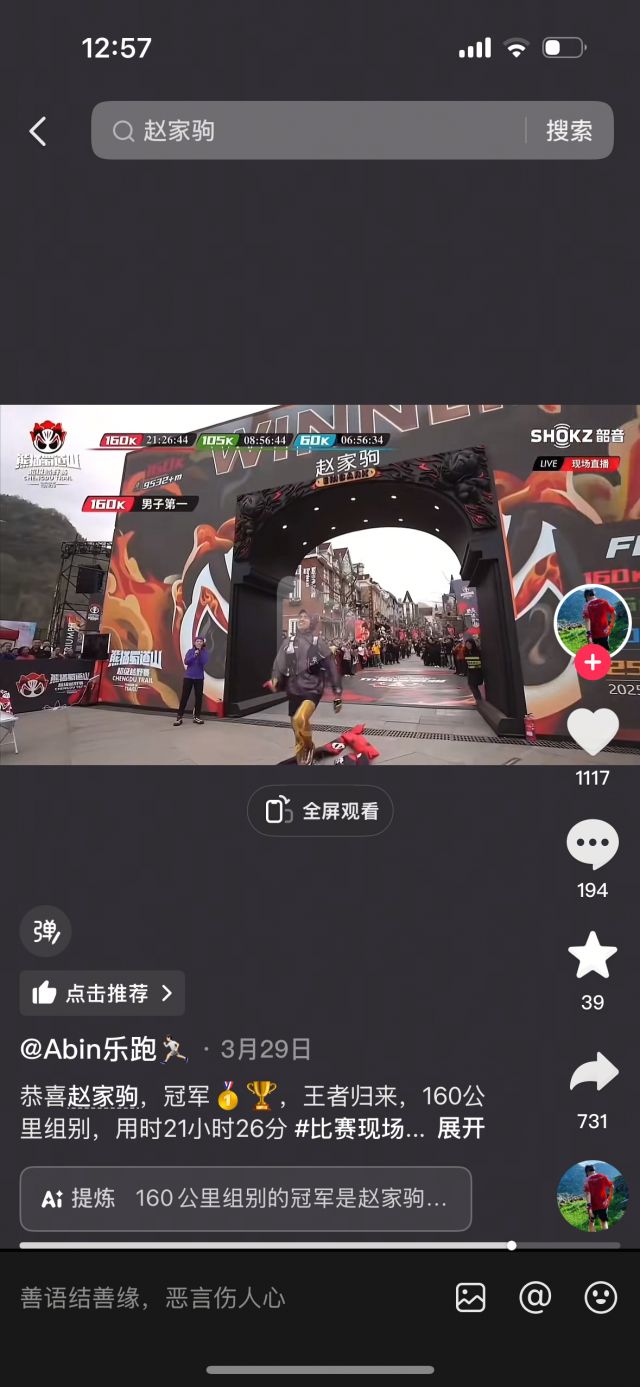Open the emoji picker icon
This screenshot has height=1387, width=640.
point(600,1298)
